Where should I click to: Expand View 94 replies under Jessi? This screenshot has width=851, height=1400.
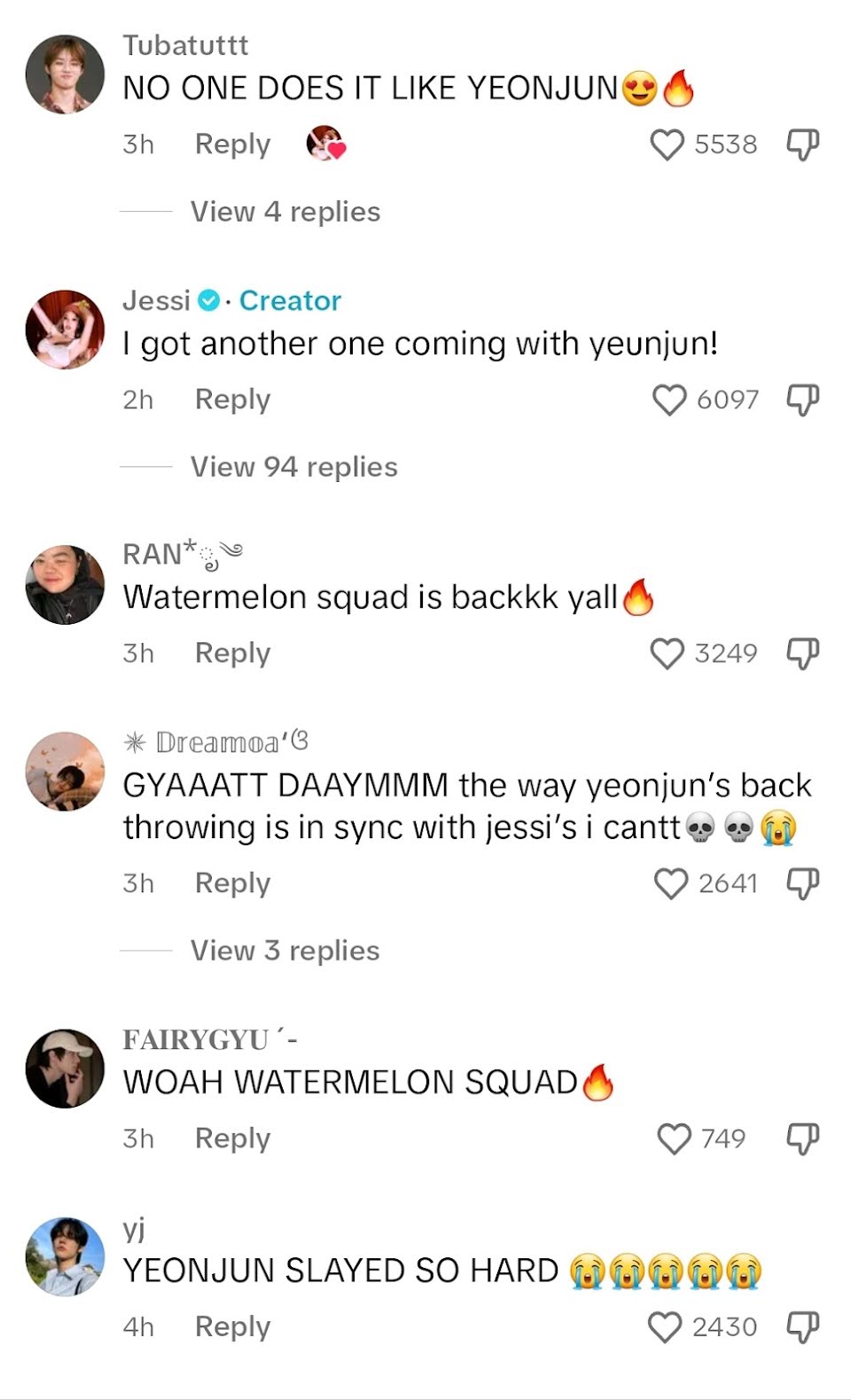(293, 467)
